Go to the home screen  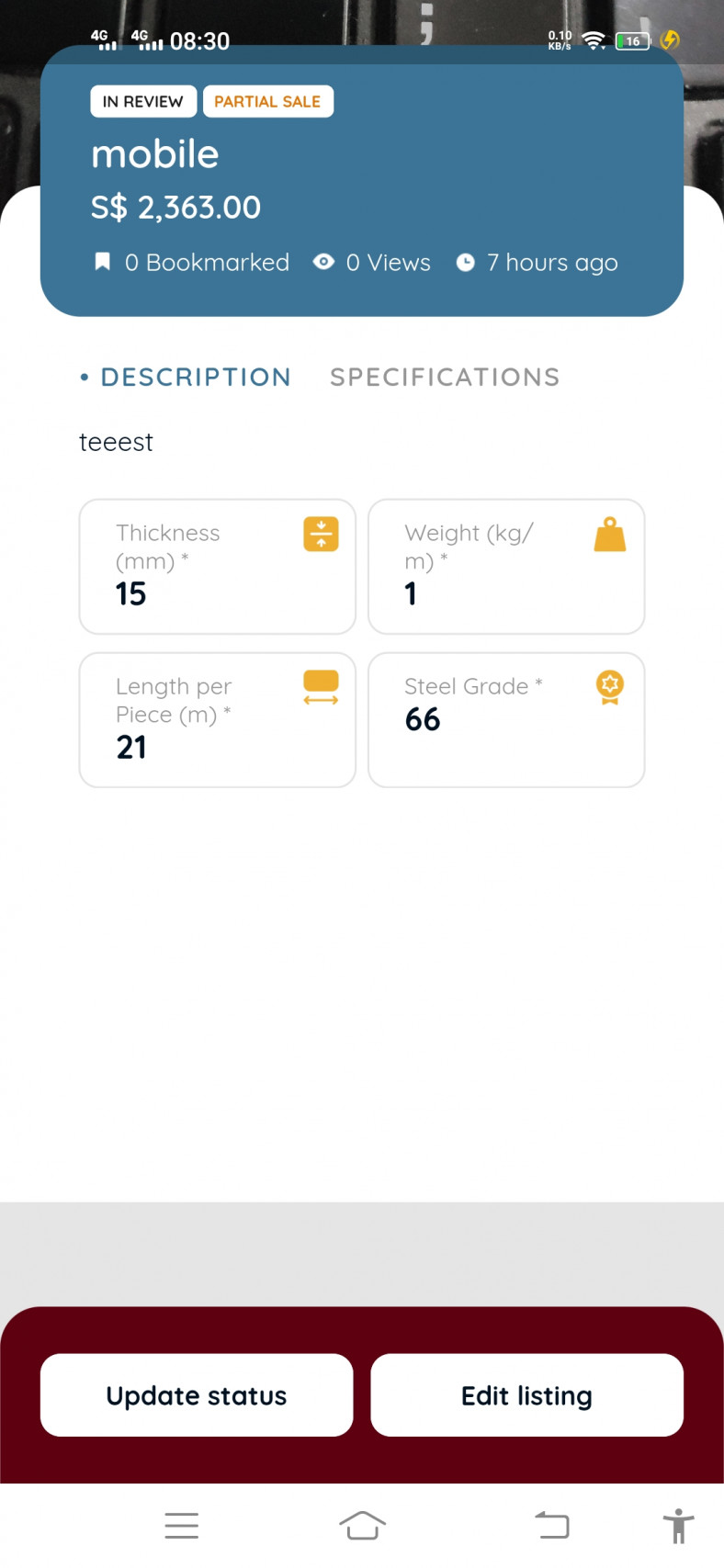pos(362,1526)
